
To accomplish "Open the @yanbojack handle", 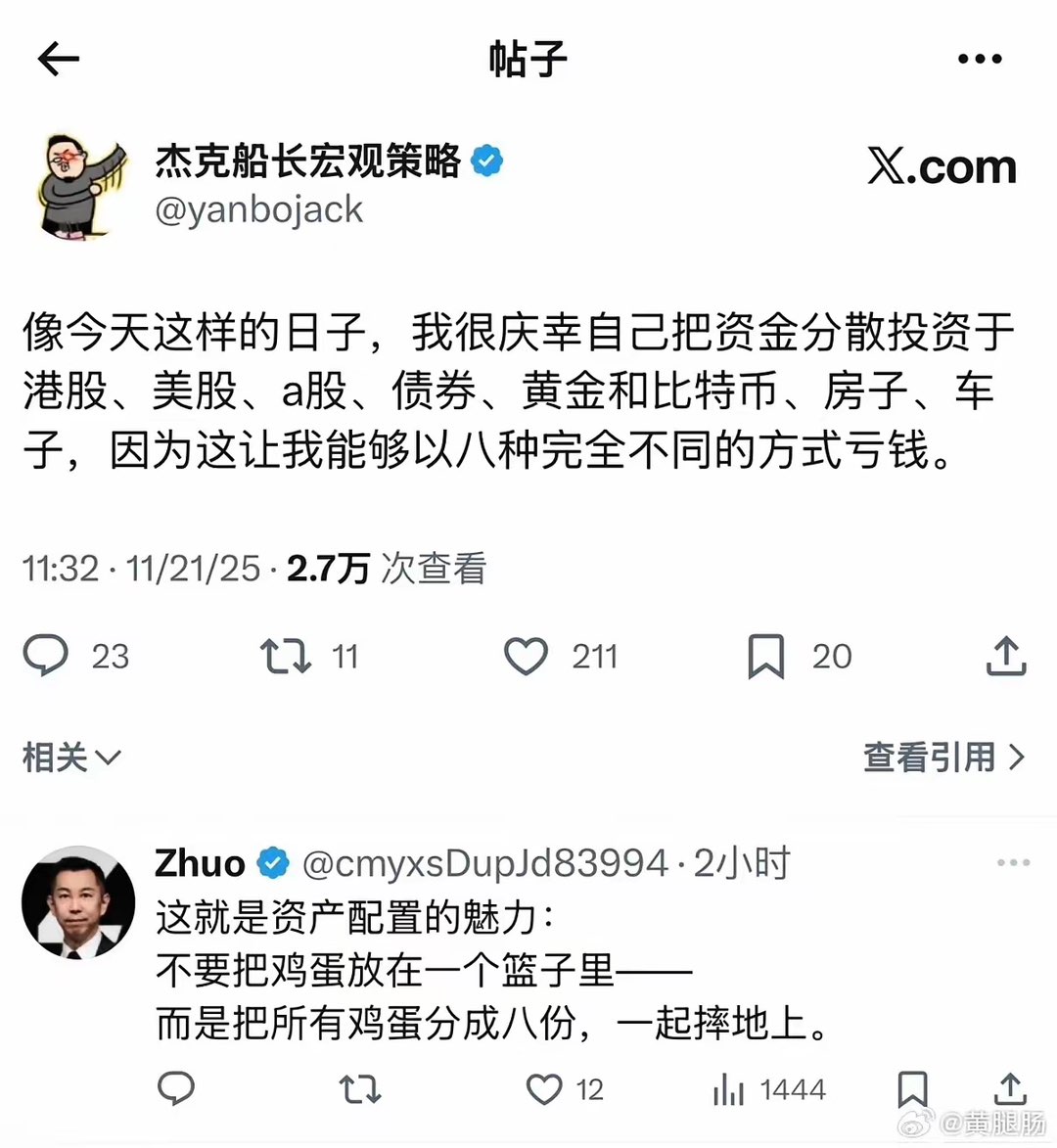I will tap(259, 209).
